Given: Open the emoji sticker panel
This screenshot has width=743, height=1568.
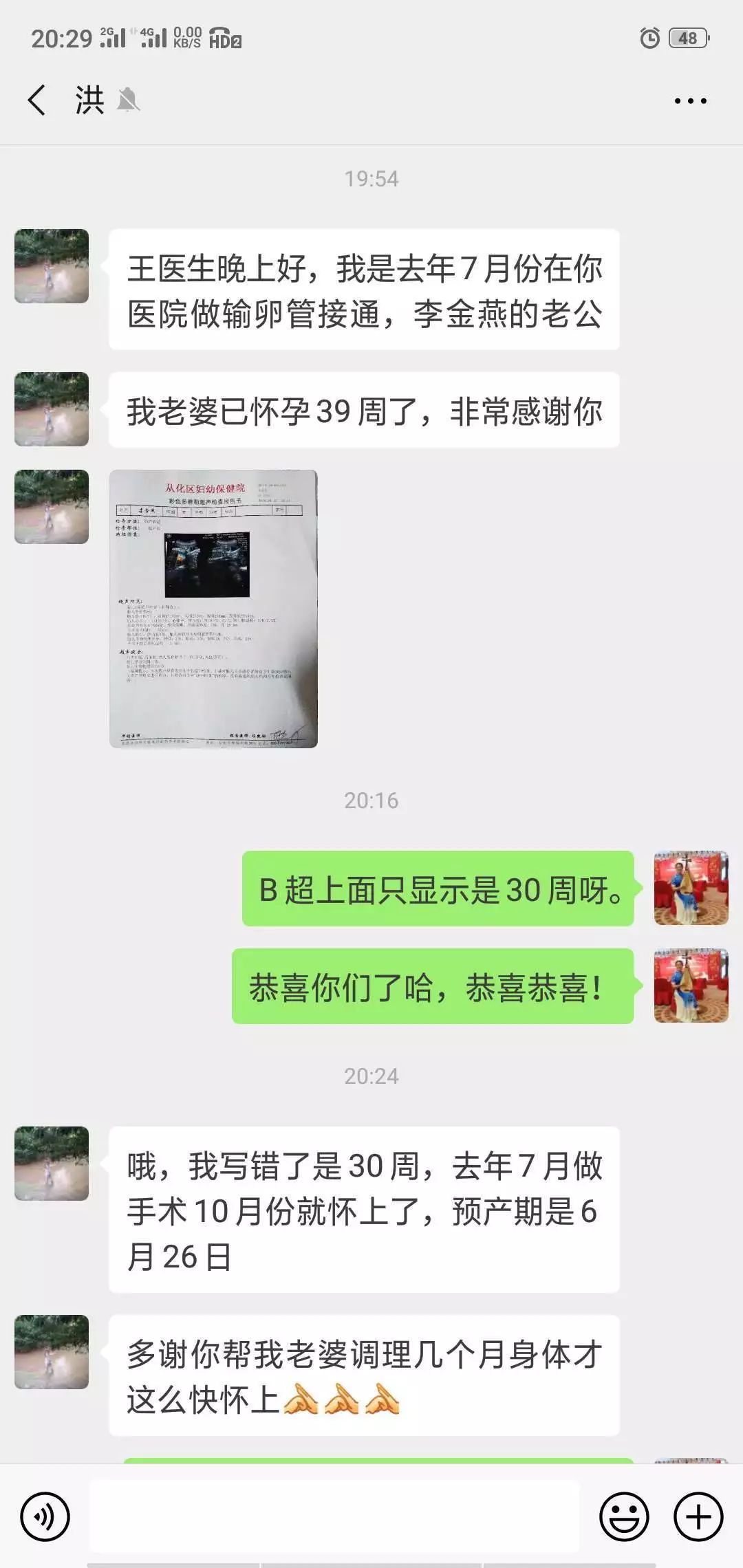Looking at the screenshot, I should coord(624,1516).
